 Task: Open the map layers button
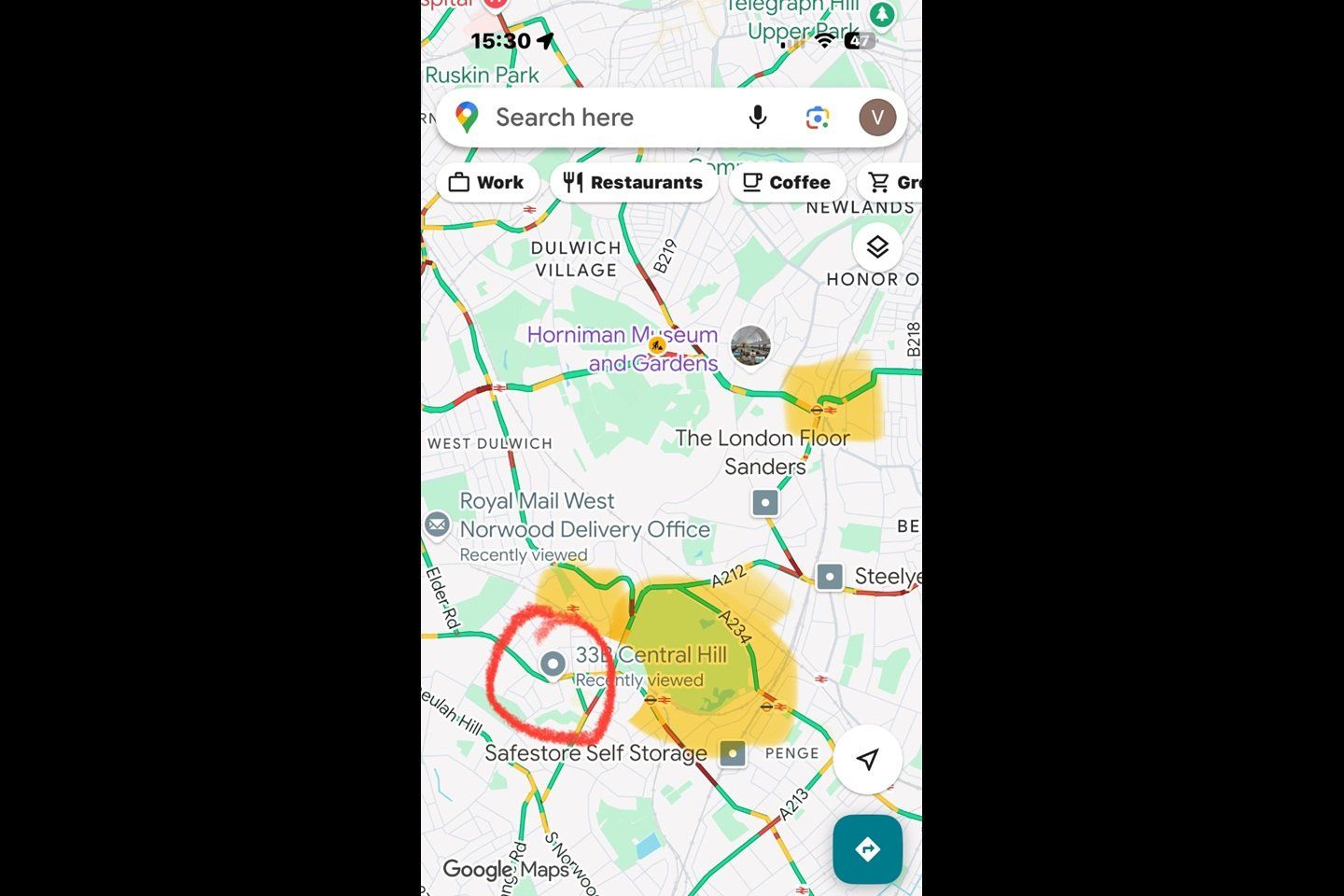click(876, 247)
